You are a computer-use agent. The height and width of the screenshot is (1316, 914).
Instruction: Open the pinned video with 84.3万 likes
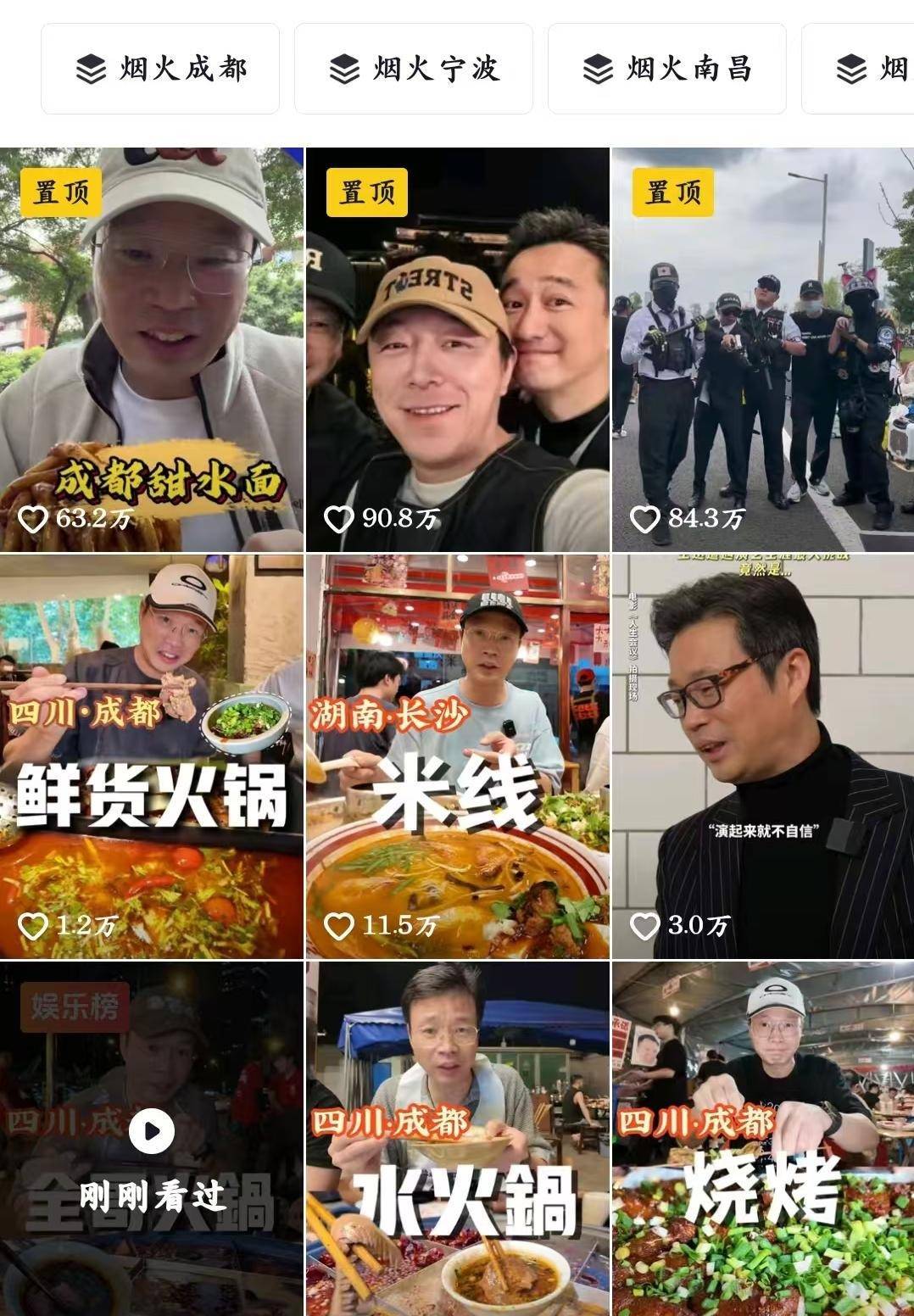click(x=762, y=349)
